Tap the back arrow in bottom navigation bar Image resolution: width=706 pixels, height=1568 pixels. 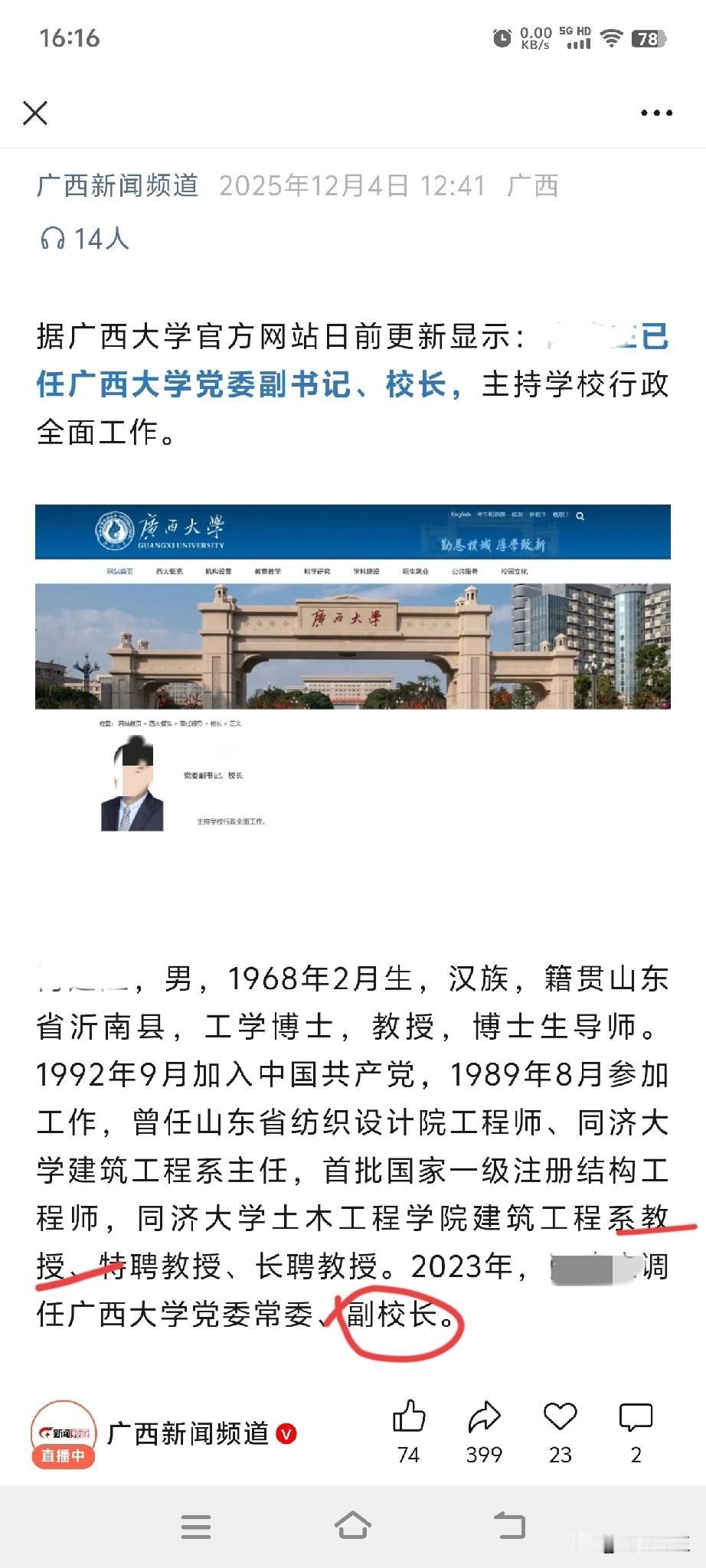[x=509, y=1527]
